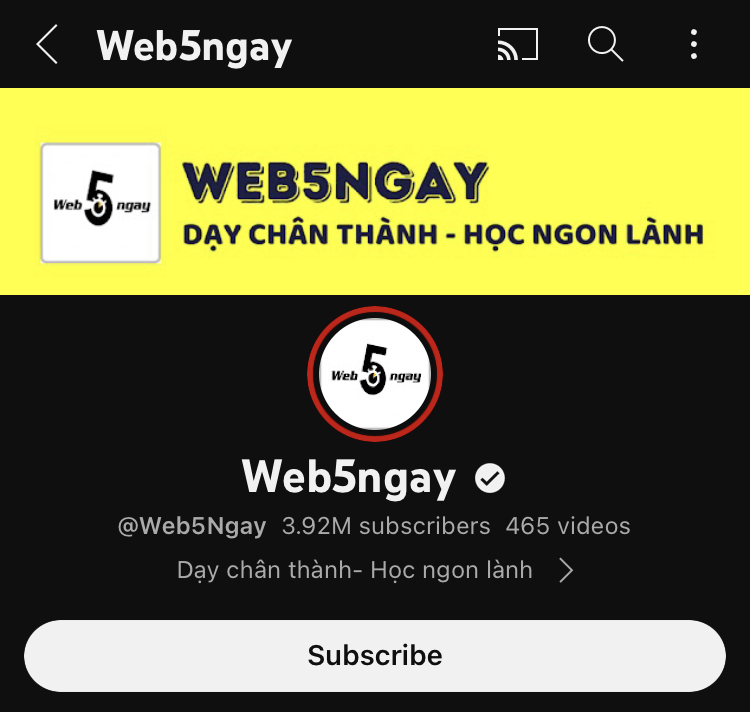
Task: Open the Web5ngay channel avatar story
Action: [x=375, y=375]
